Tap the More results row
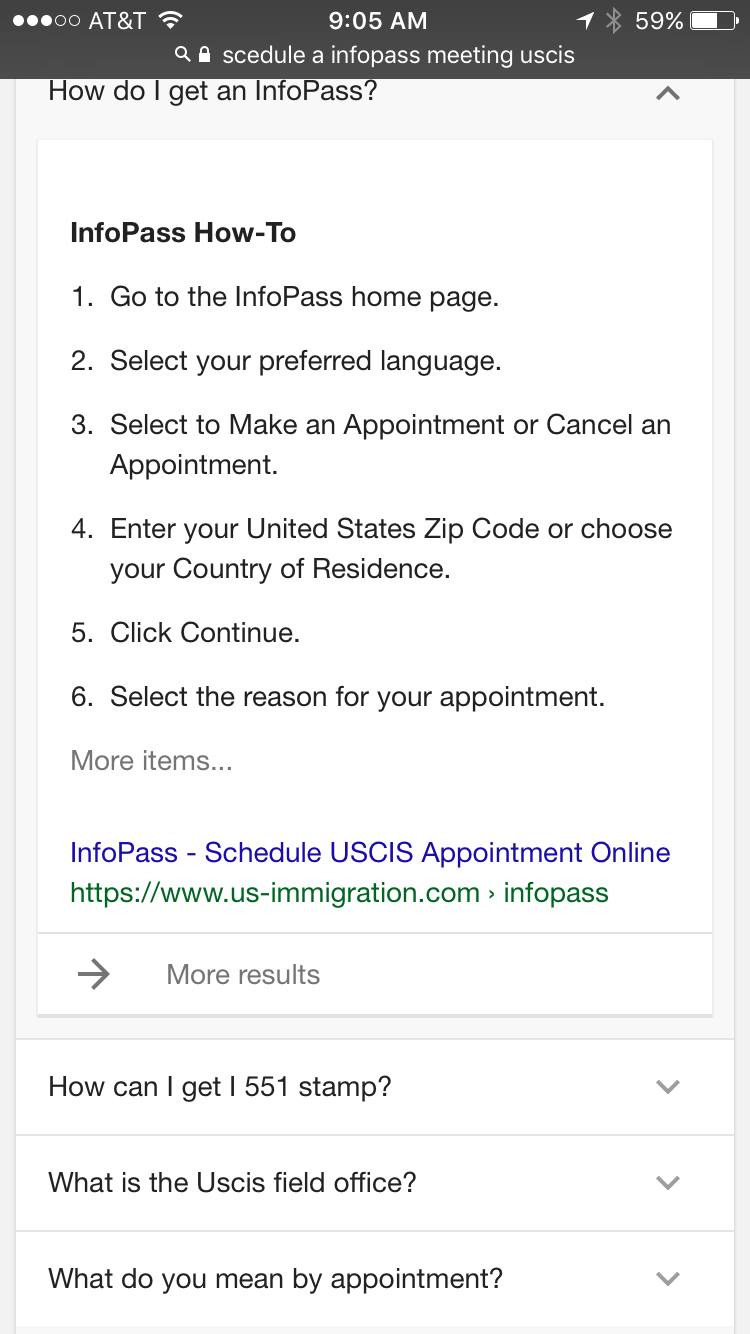The image size is (750, 1334). 375,974
